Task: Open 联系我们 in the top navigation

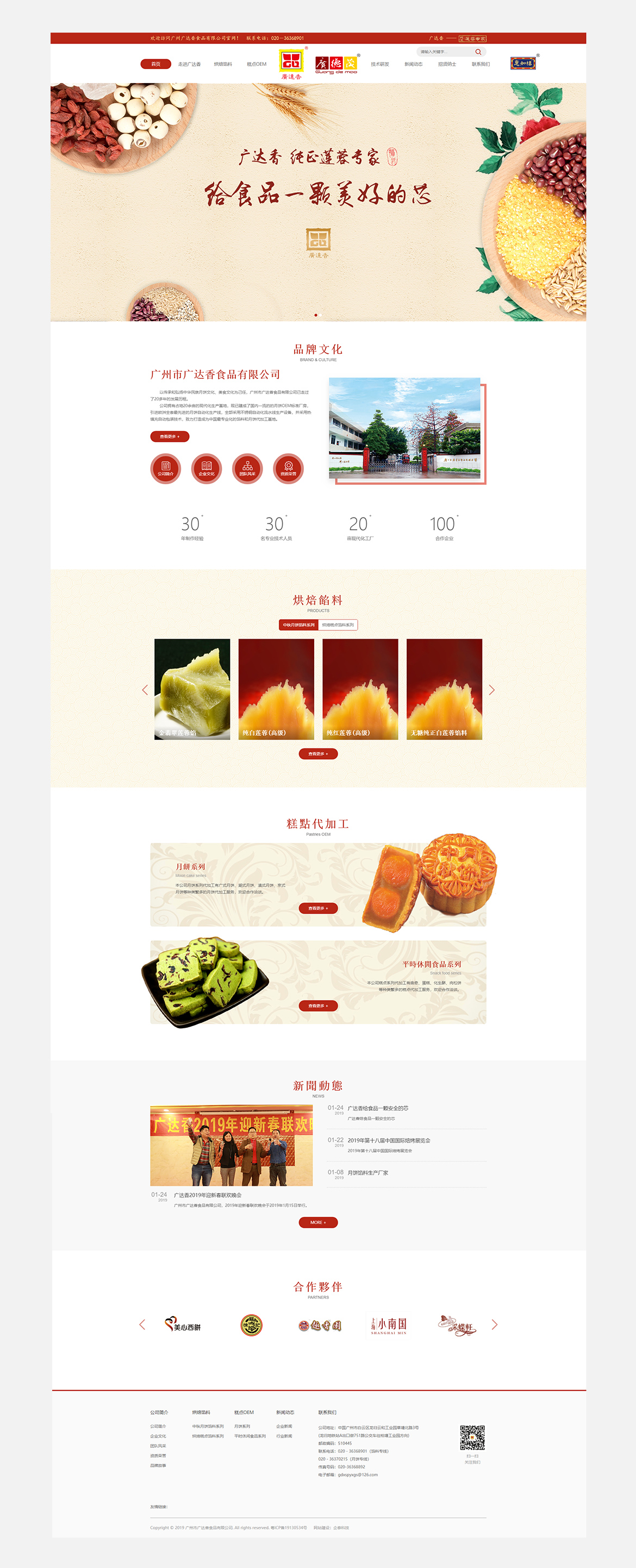Action: pos(480,64)
